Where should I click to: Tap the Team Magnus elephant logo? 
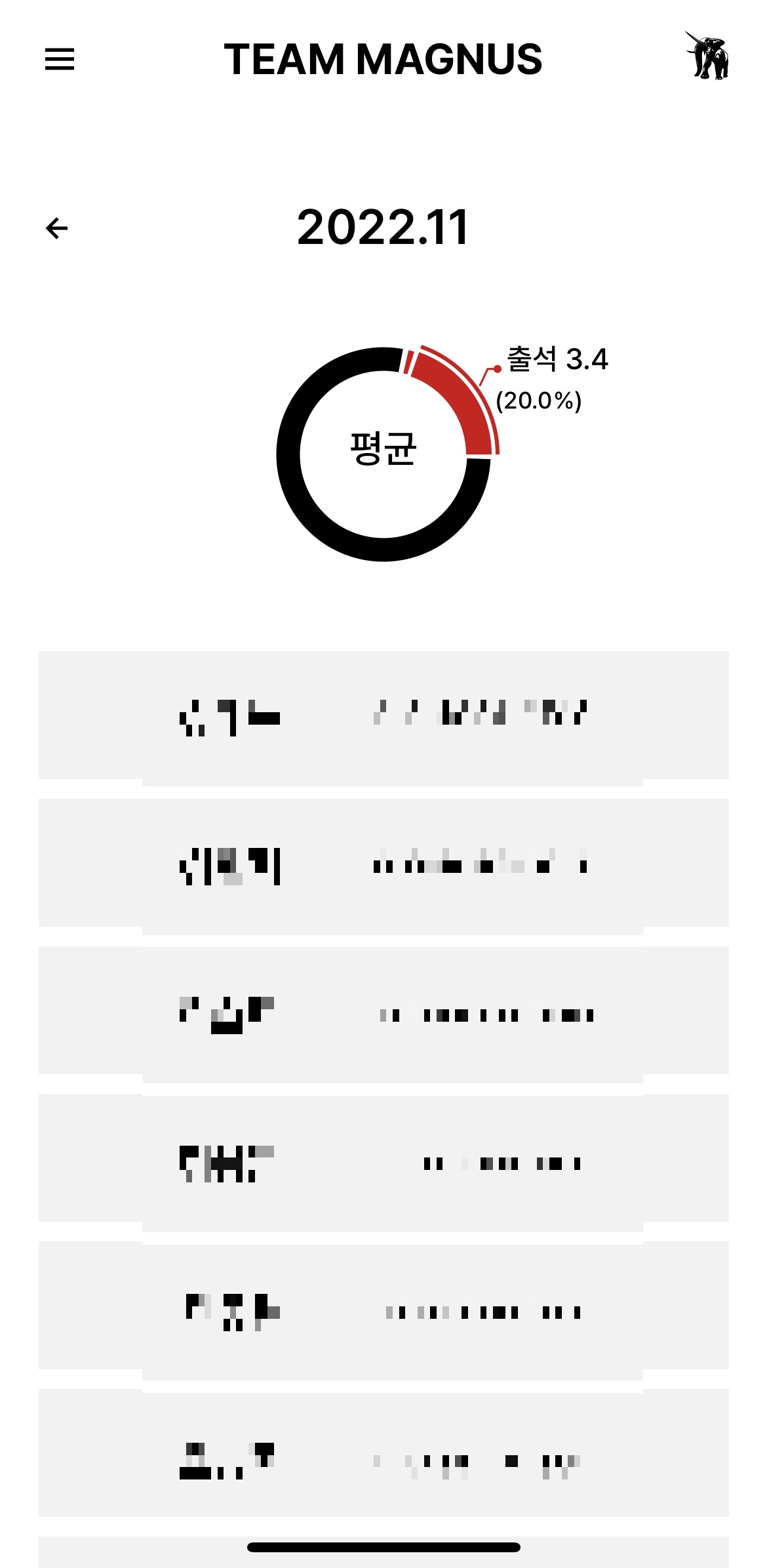[708, 57]
